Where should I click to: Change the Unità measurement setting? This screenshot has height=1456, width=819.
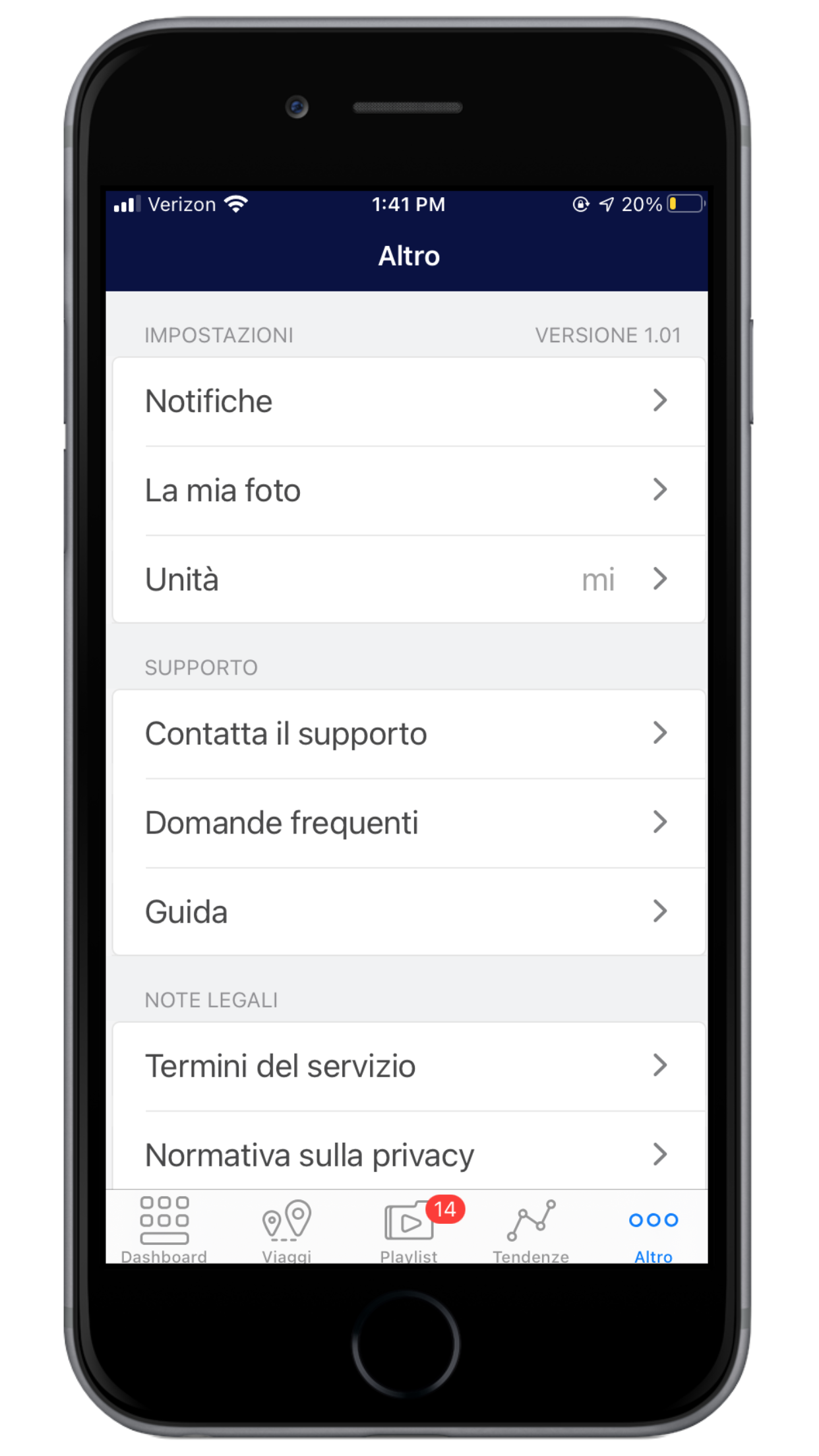point(409,580)
